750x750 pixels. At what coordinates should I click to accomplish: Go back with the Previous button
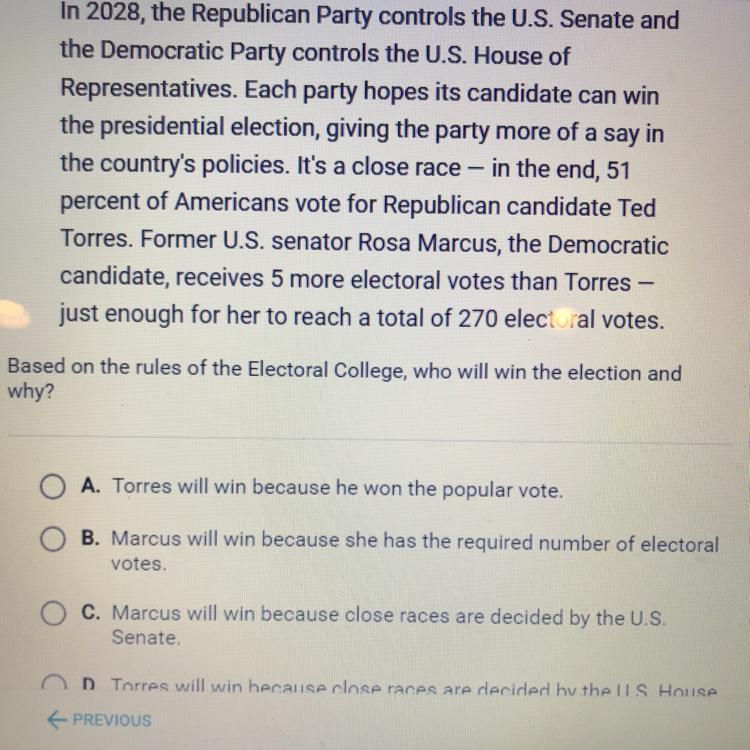98,720
